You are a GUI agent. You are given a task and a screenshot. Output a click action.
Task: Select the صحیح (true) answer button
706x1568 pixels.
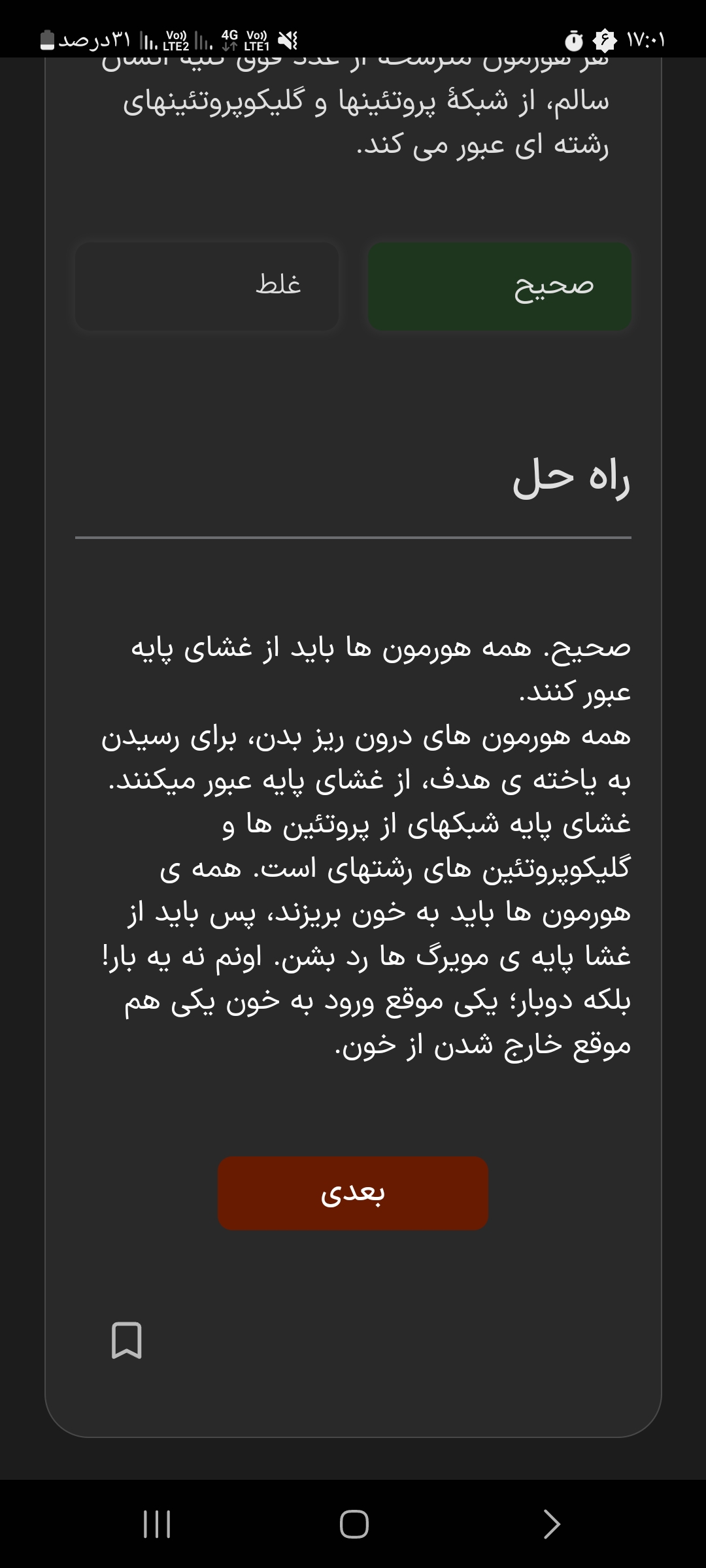click(499, 286)
